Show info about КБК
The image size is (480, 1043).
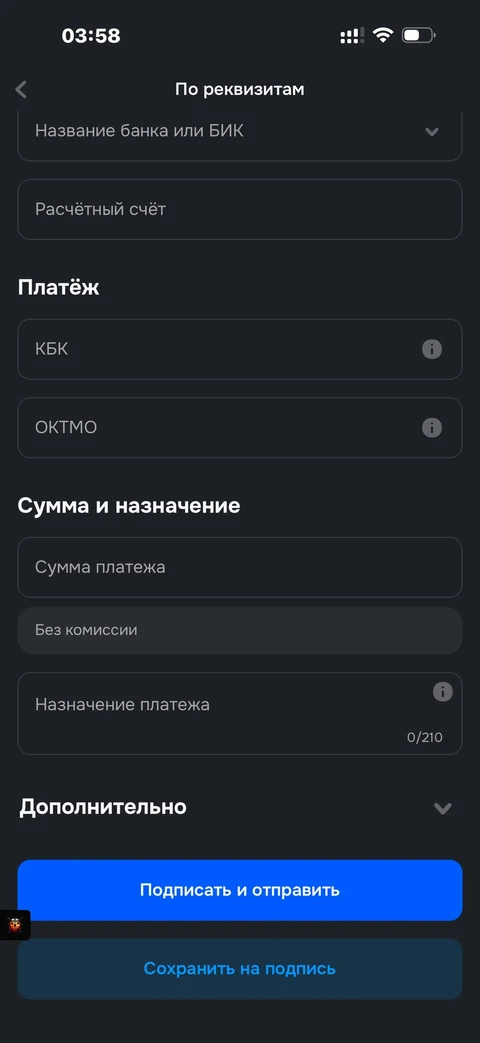[x=432, y=349]
